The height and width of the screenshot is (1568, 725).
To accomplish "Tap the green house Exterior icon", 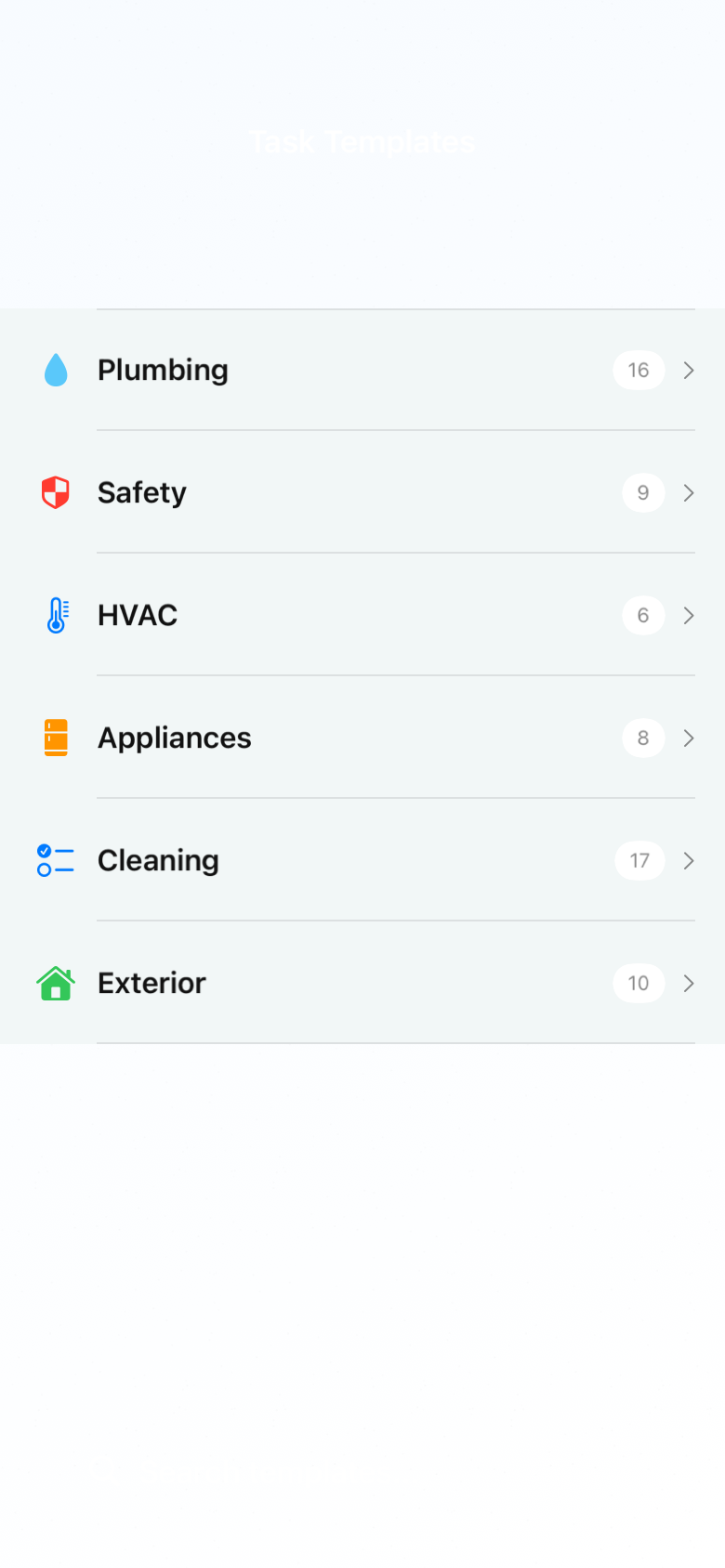I will [56, 983].
